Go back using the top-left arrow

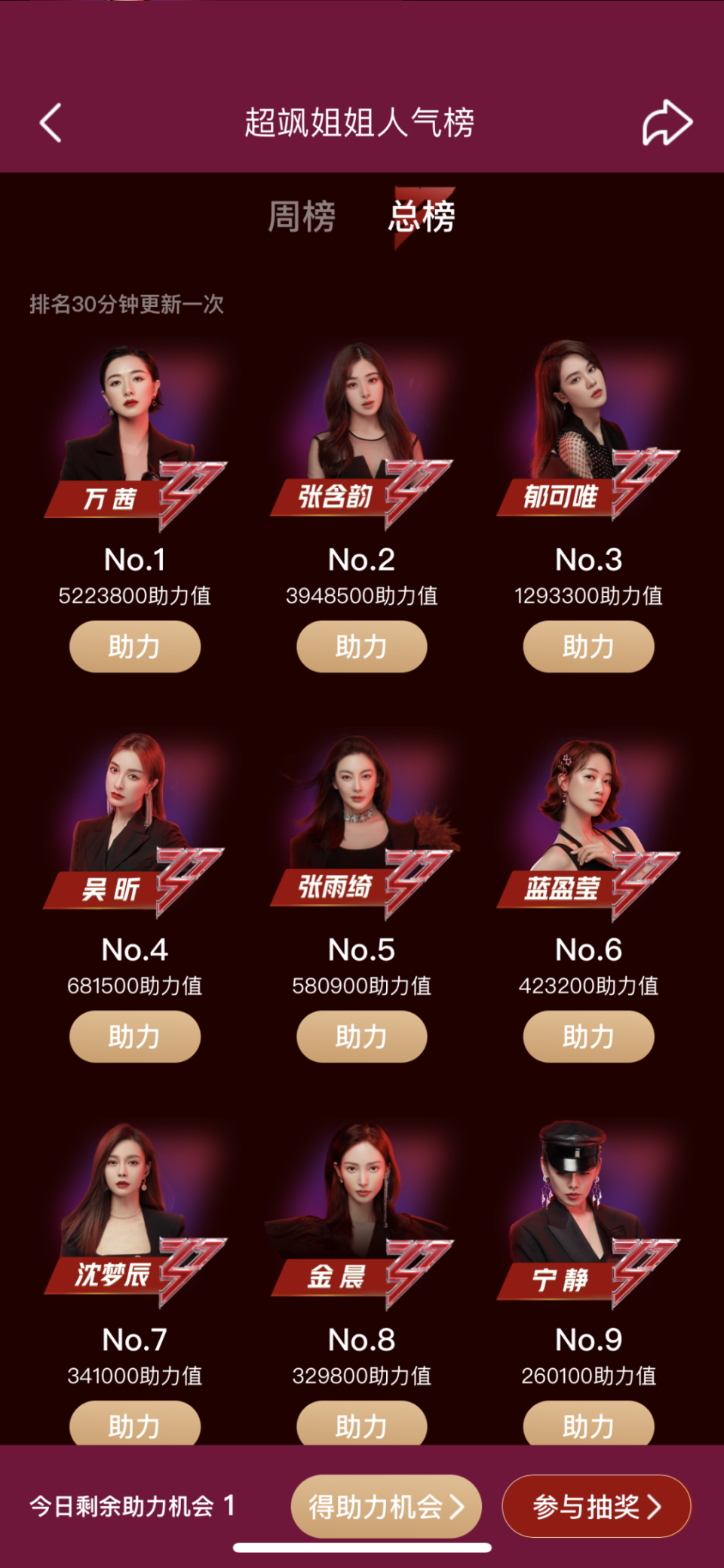pyautogui.click(x=51, y=123)
